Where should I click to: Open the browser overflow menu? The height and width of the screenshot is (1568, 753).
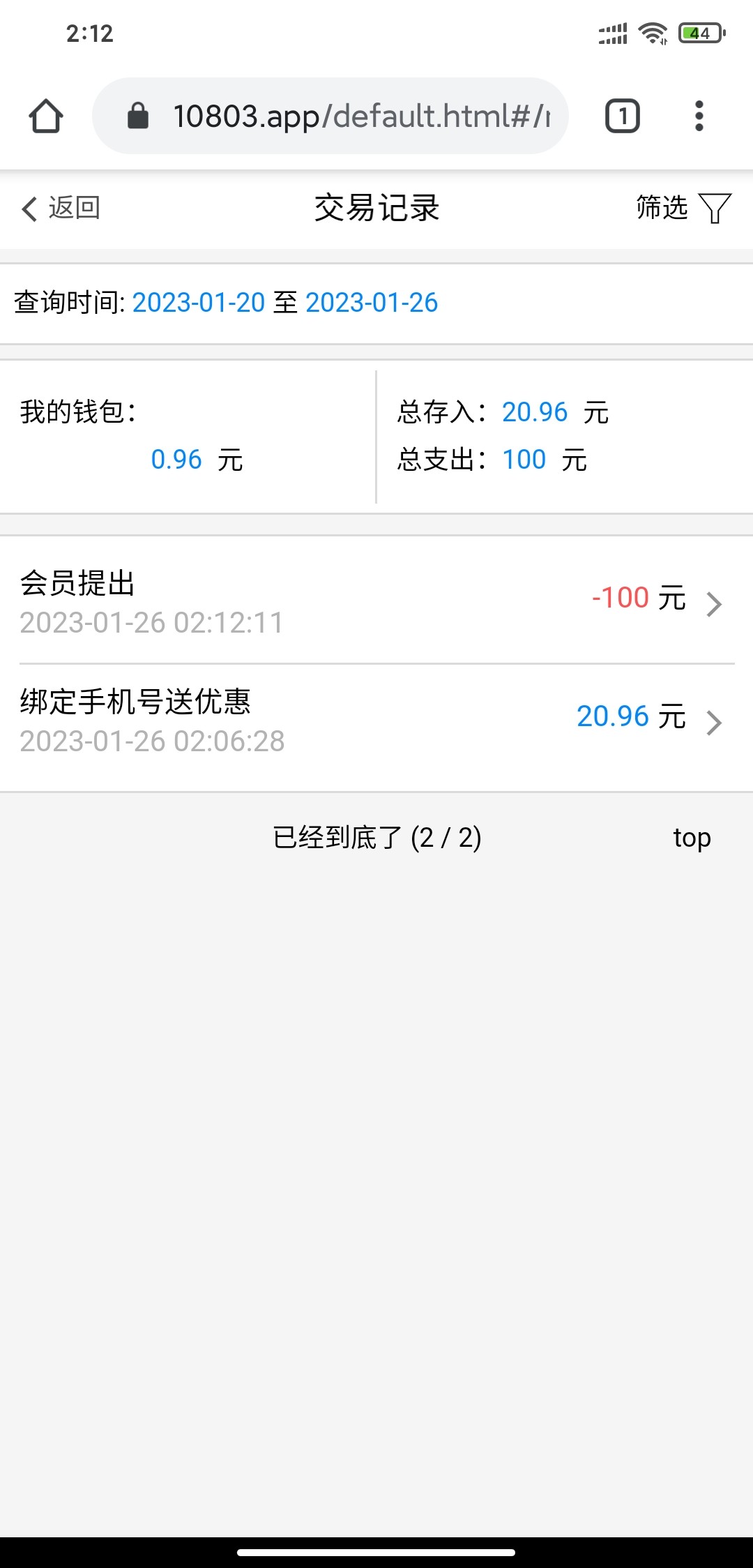tap(699, 116)
